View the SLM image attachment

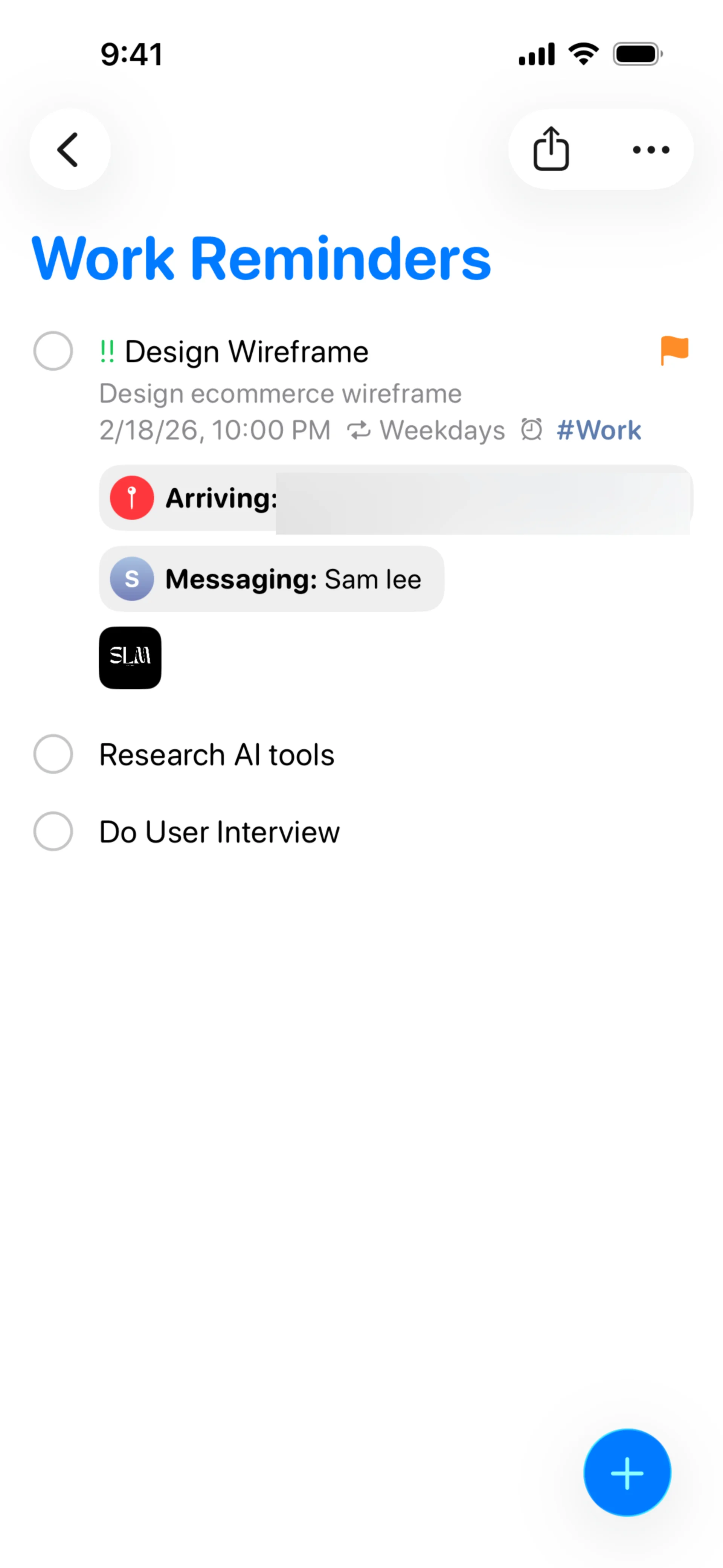pos(130,658)
